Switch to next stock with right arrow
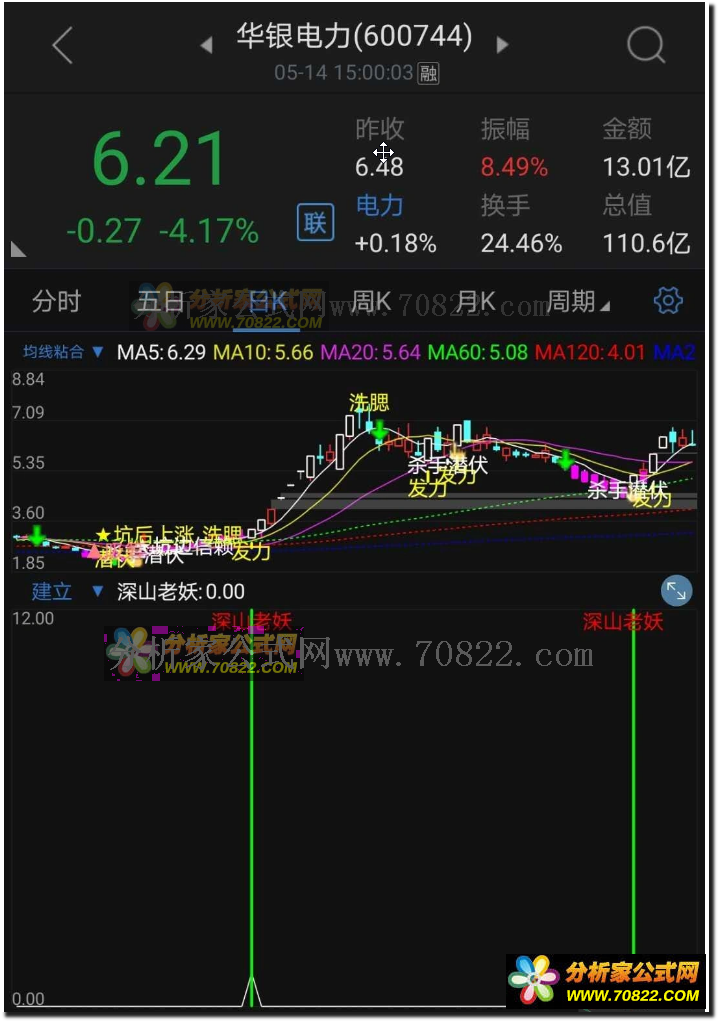The height and width of the screenshot is (1021, 719). click(x=502, y=45)
